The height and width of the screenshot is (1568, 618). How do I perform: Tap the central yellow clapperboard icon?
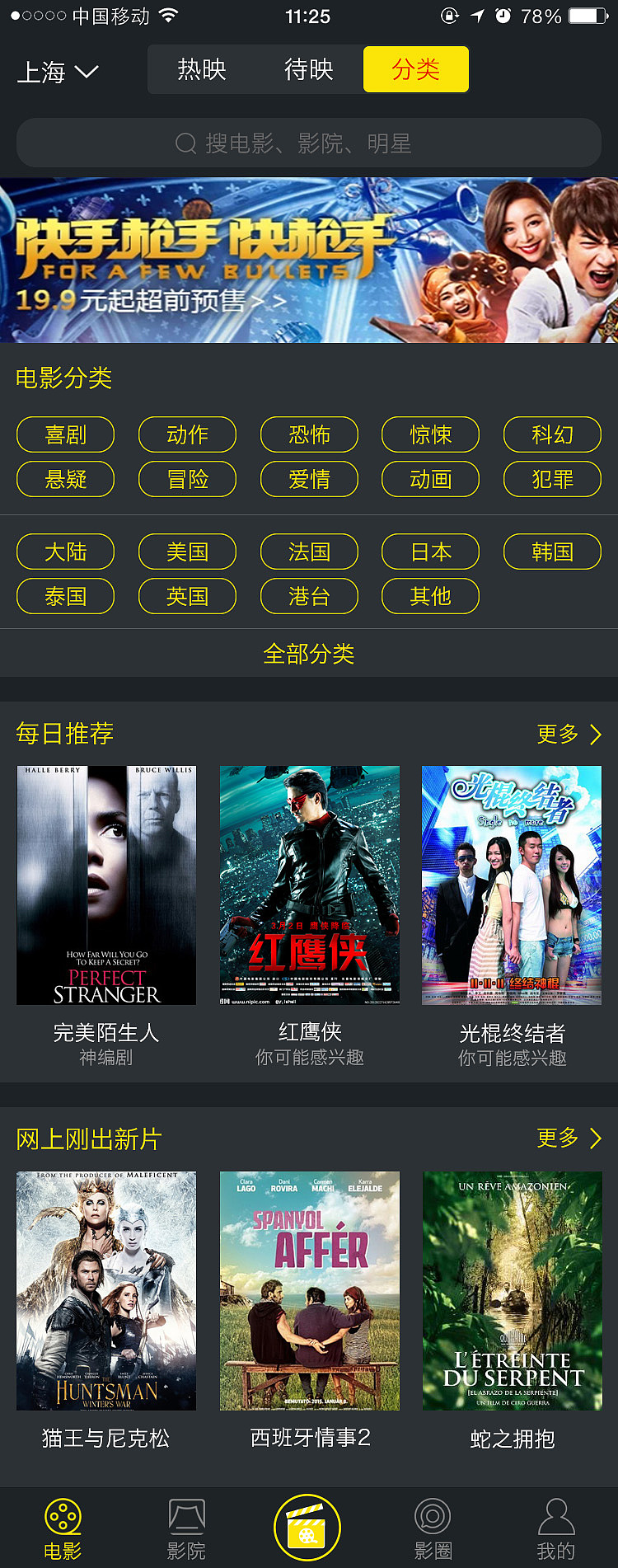pyautogui.click(x=309, y=1525)
